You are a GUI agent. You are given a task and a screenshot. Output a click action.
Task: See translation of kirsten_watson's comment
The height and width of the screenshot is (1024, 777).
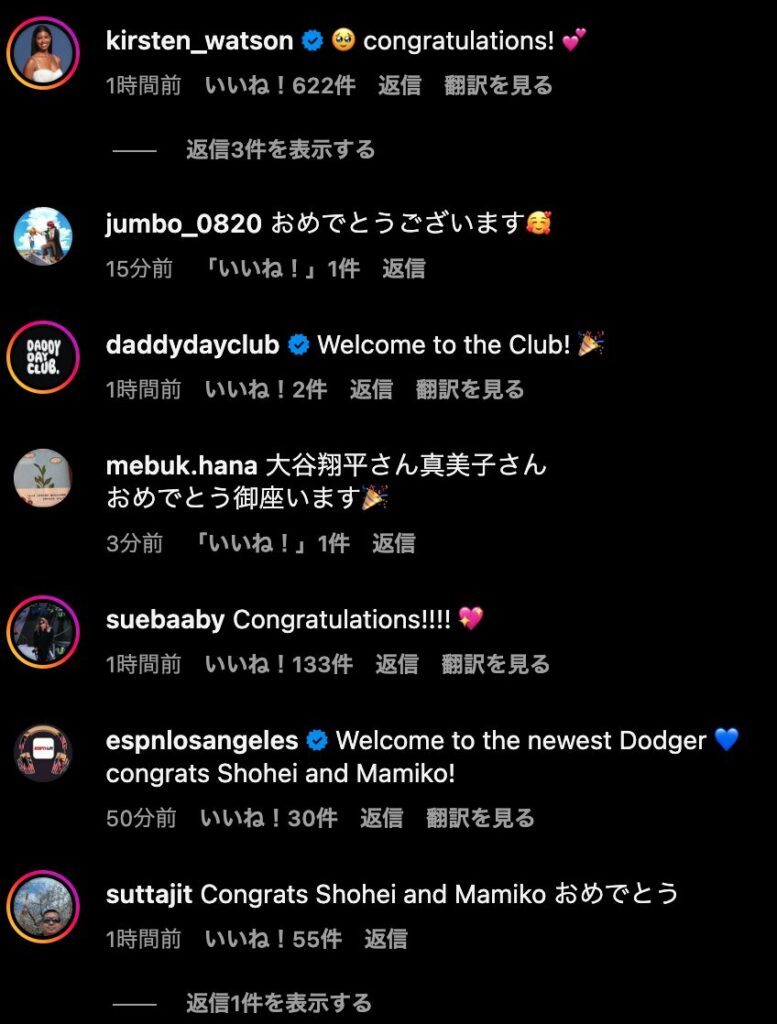(498, 86)
